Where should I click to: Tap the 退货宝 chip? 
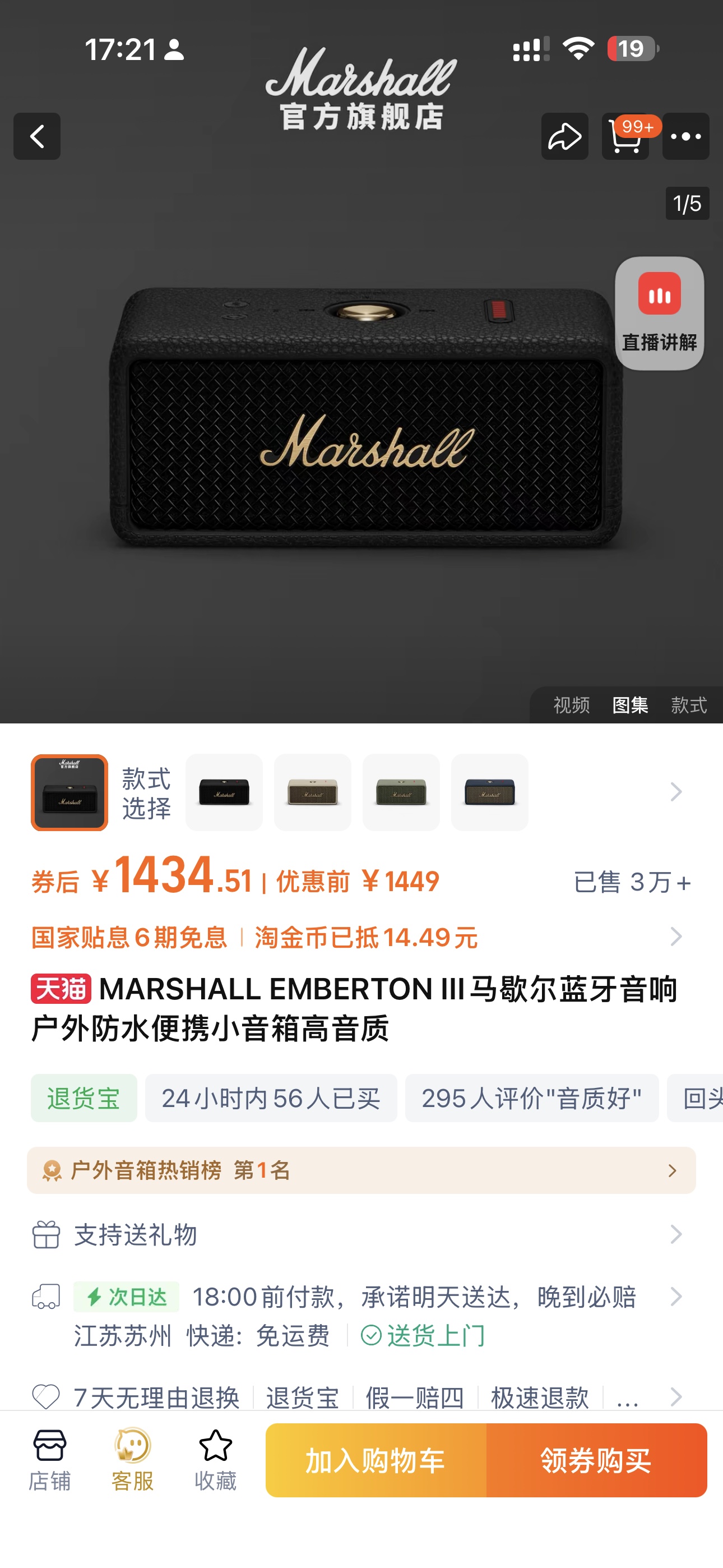84,1098
